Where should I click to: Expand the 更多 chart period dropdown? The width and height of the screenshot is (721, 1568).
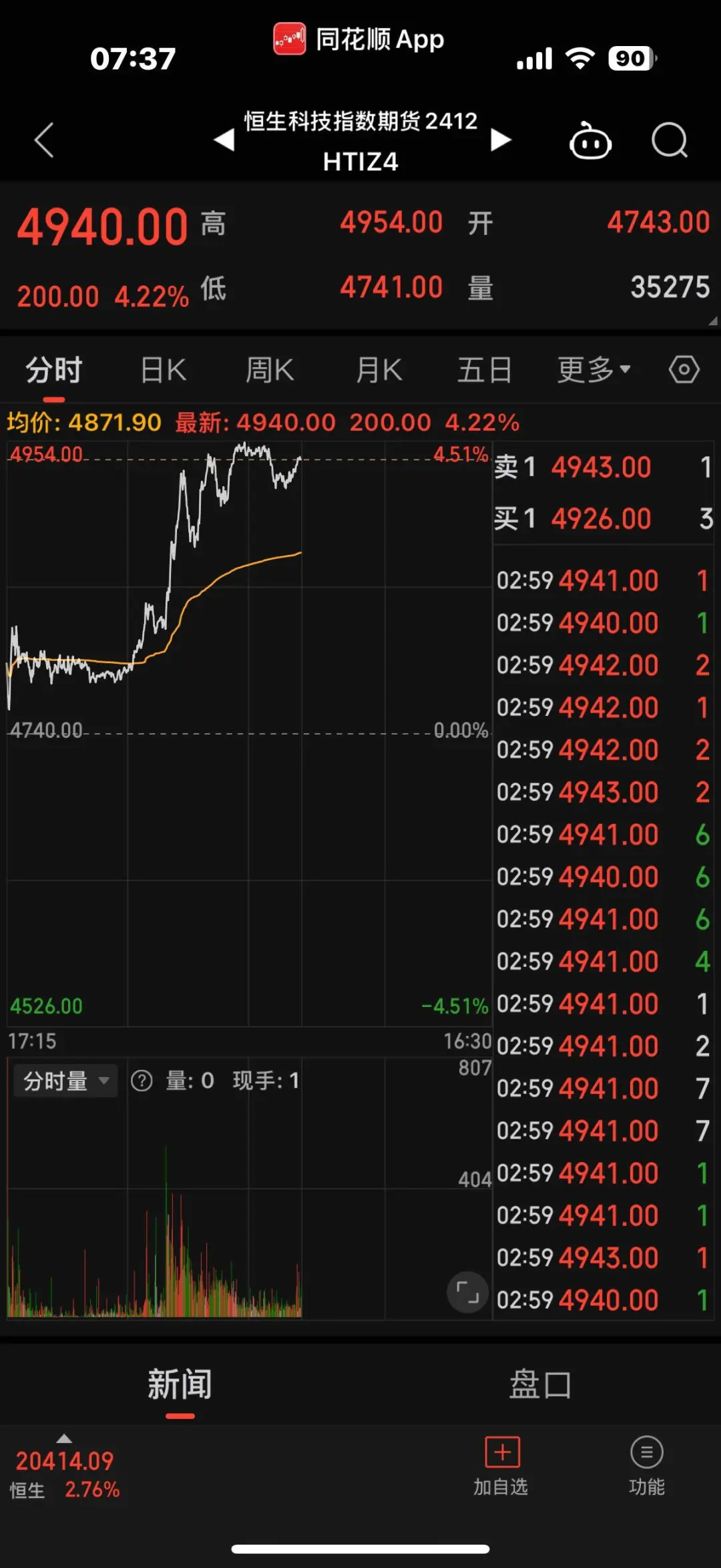593,370
